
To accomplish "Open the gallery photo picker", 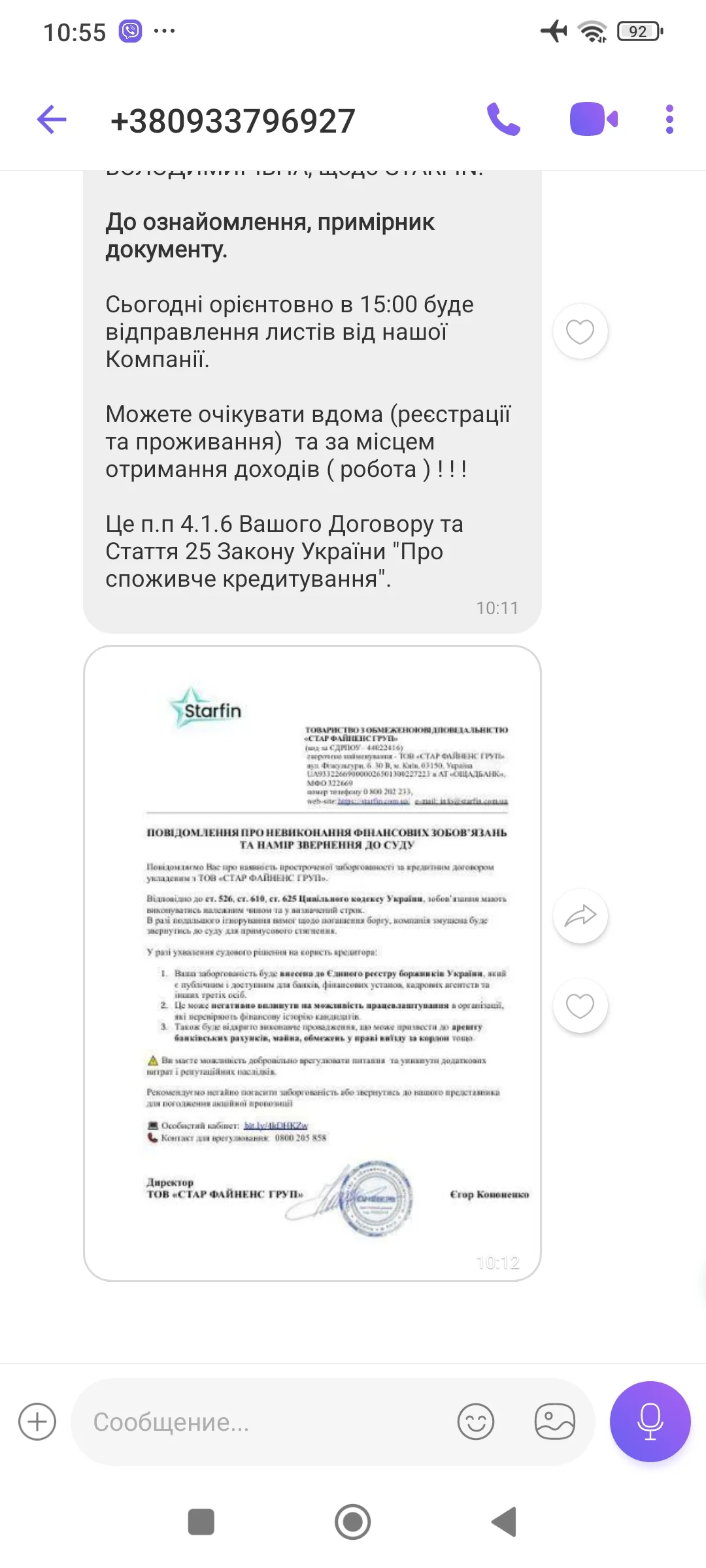I will [x=554, y=1422].
